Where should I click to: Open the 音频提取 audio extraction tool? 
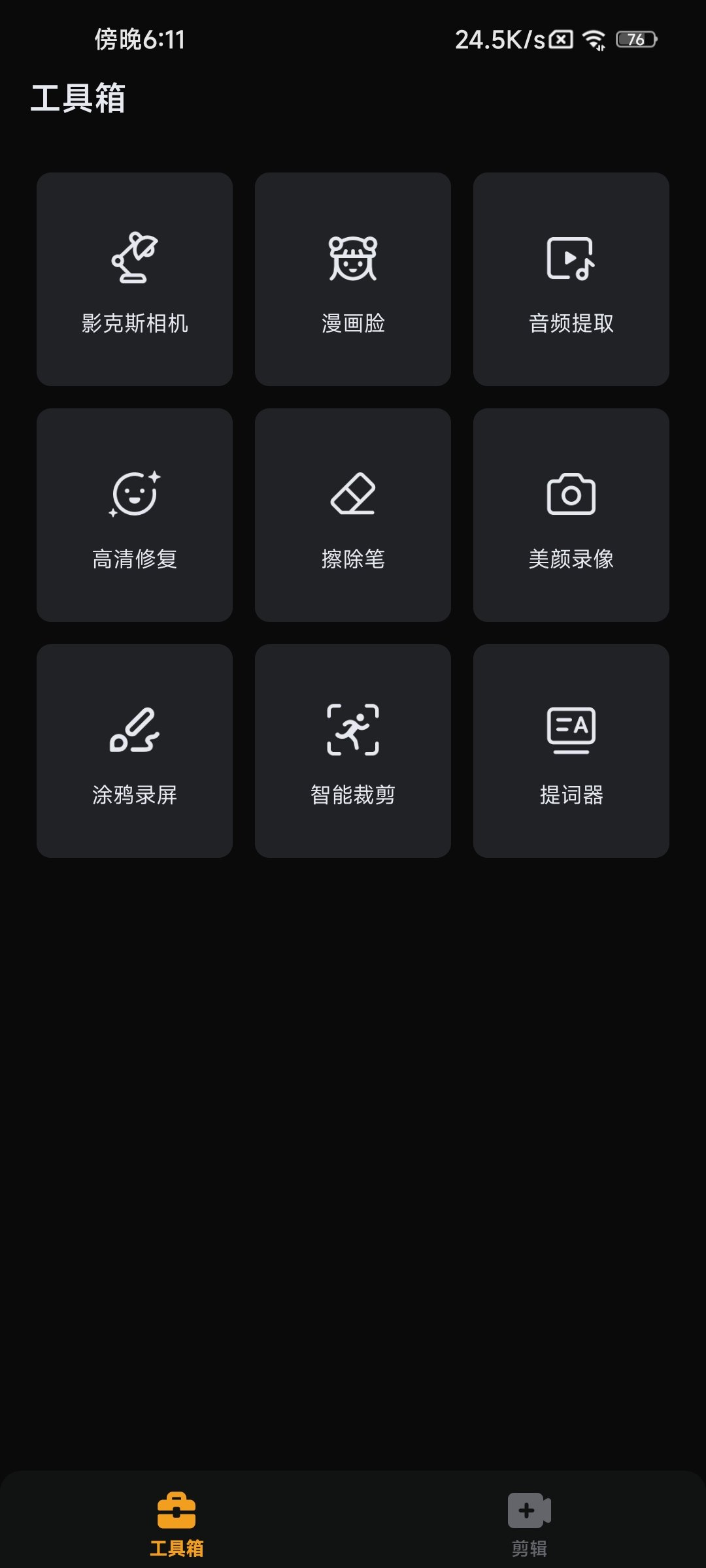tap(571, 278)
